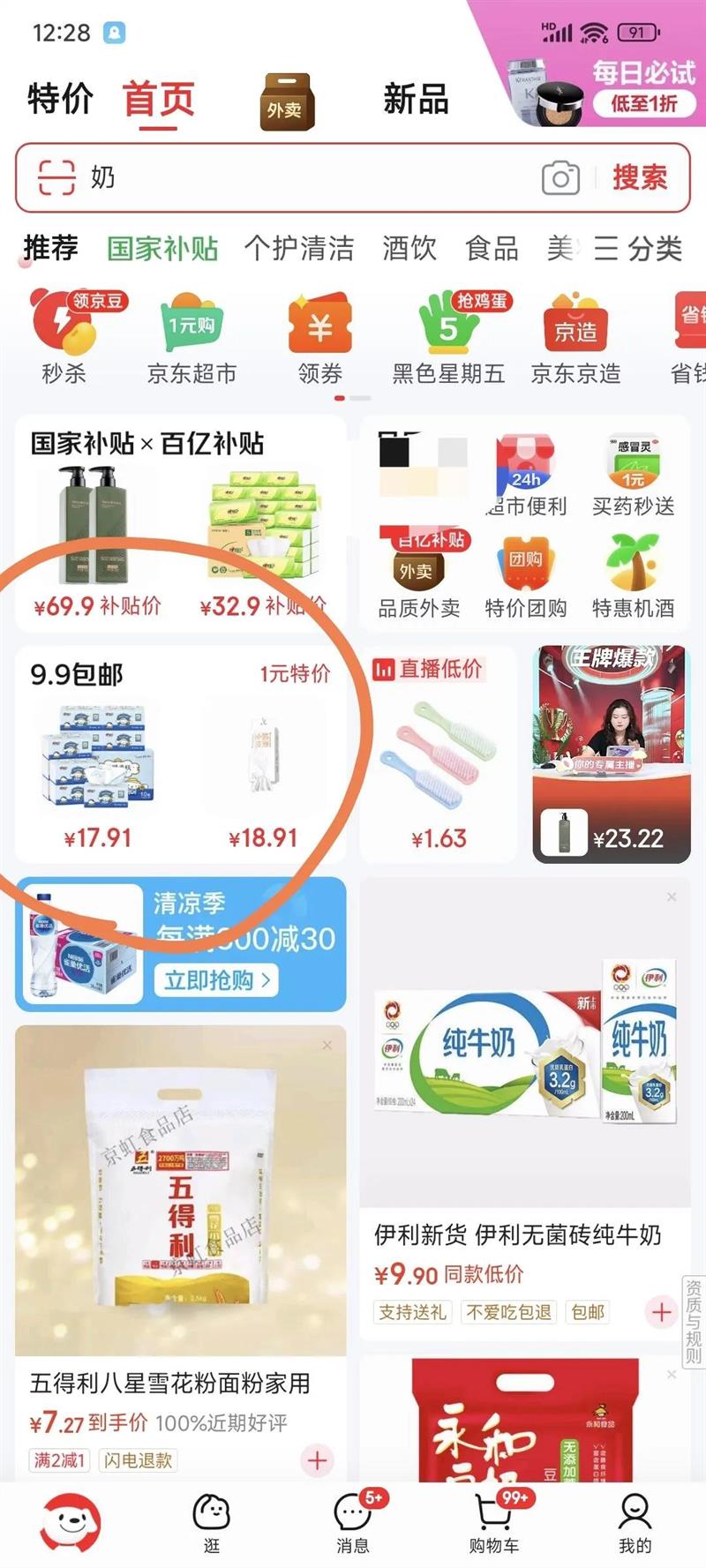The width and height of the screenshot is (706, 1568).
Task: Open 我的 profile tab
Action: (x=635, y=1522)
